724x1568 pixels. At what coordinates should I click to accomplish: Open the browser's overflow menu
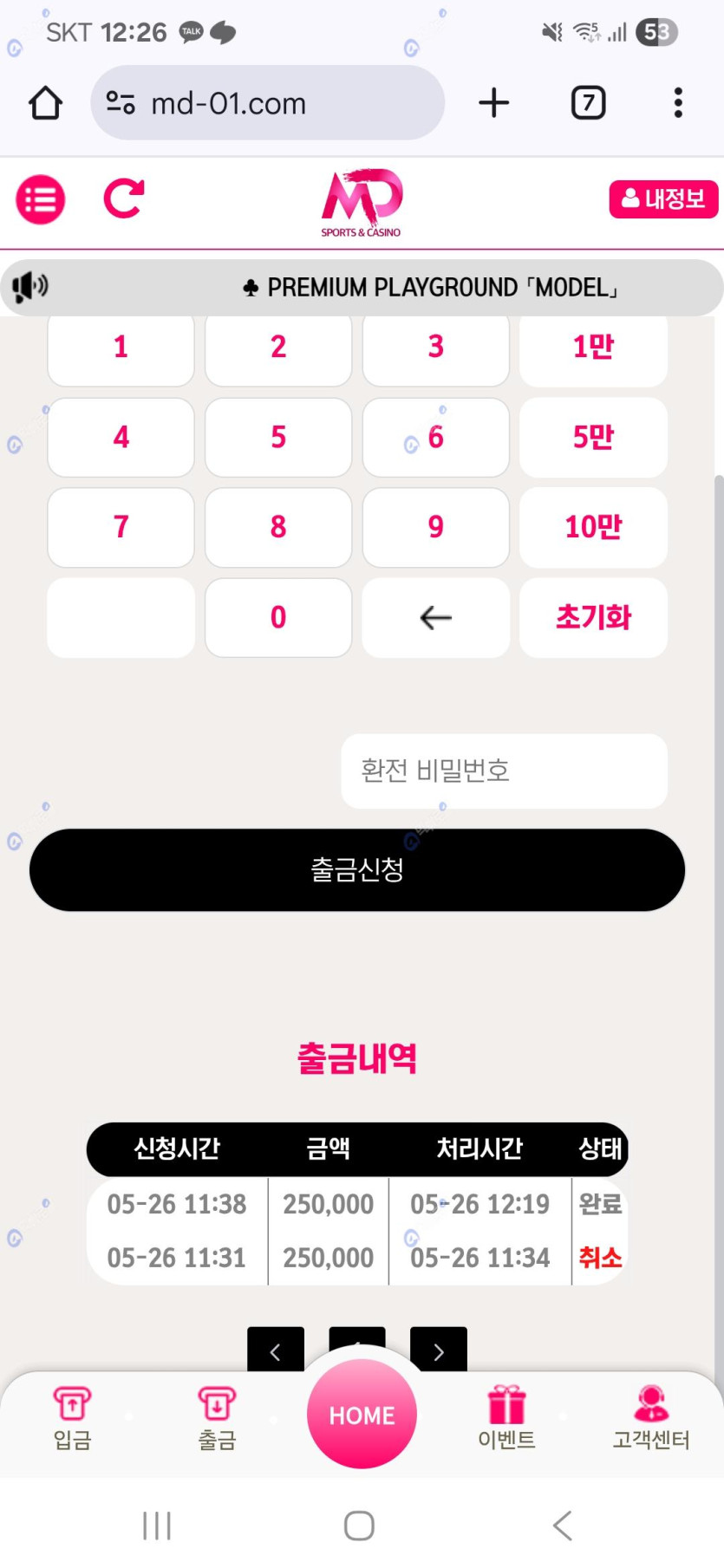[678, 103]
